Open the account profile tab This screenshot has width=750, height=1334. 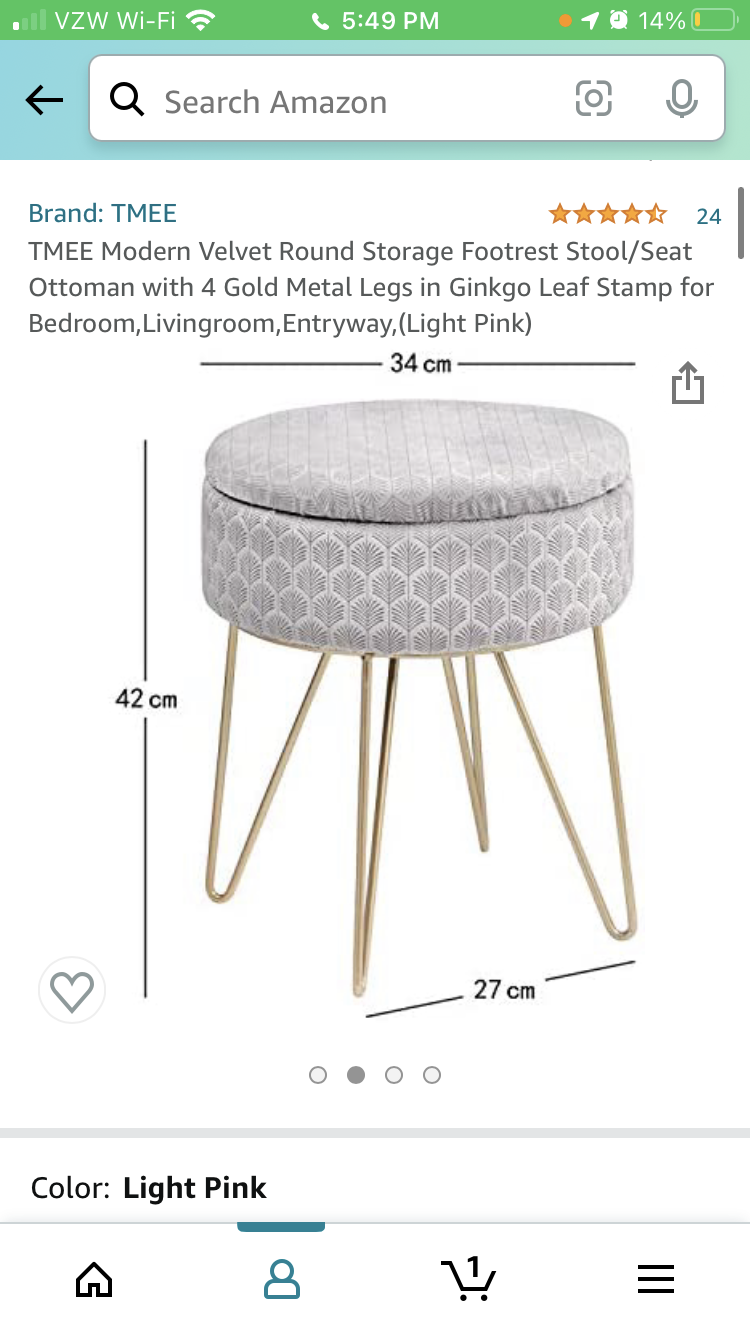282,1279
